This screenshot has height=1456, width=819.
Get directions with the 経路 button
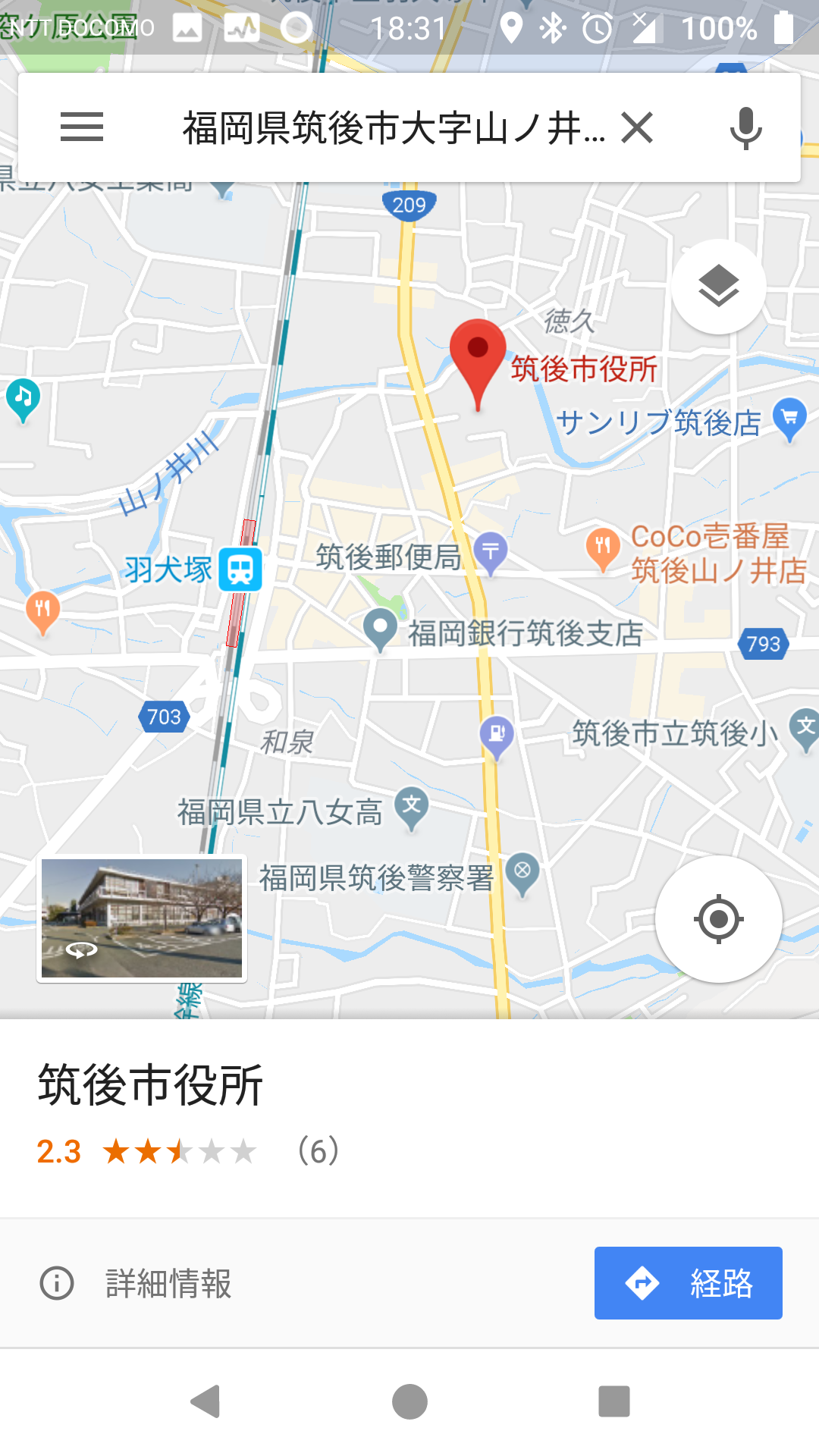pyautogui.click(x=689, y=1283)
